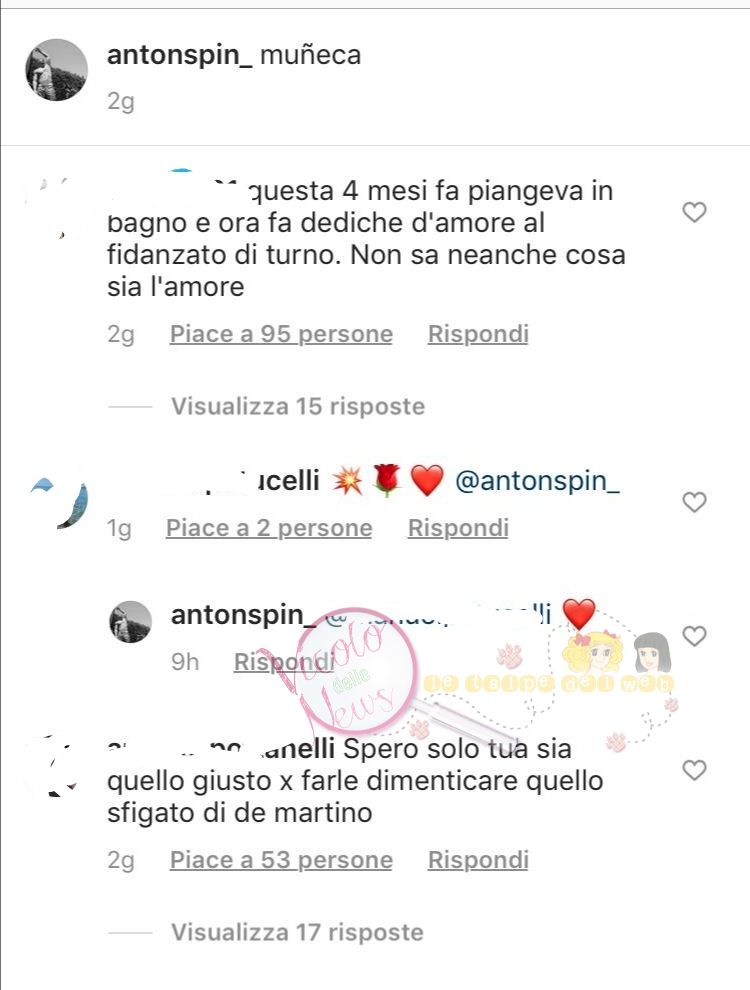Like the comment about 'questa 4 mesi fa piangeva'
The image size is (750, 990).
pos(694,212)
